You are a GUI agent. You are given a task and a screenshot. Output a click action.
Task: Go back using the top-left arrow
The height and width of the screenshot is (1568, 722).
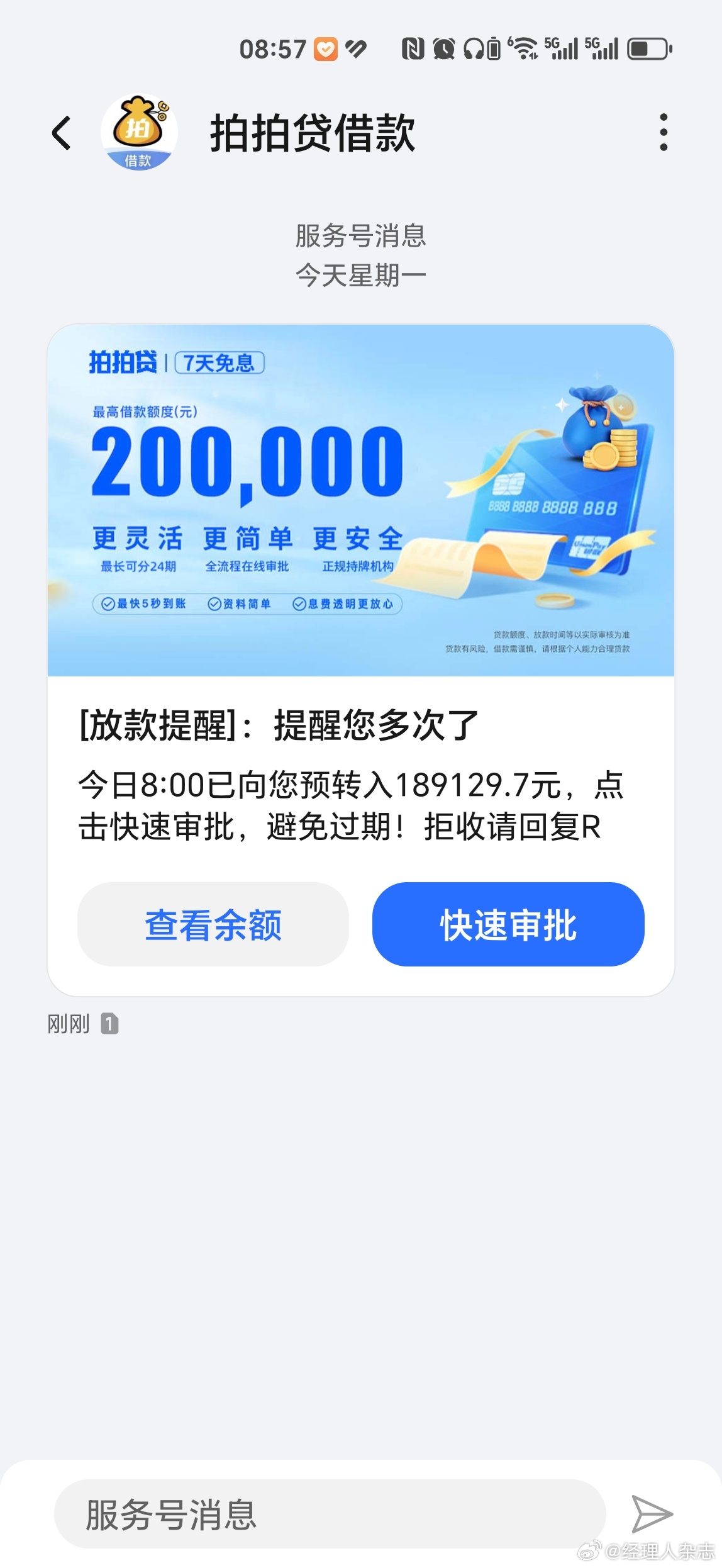click(x=62, y=133)
